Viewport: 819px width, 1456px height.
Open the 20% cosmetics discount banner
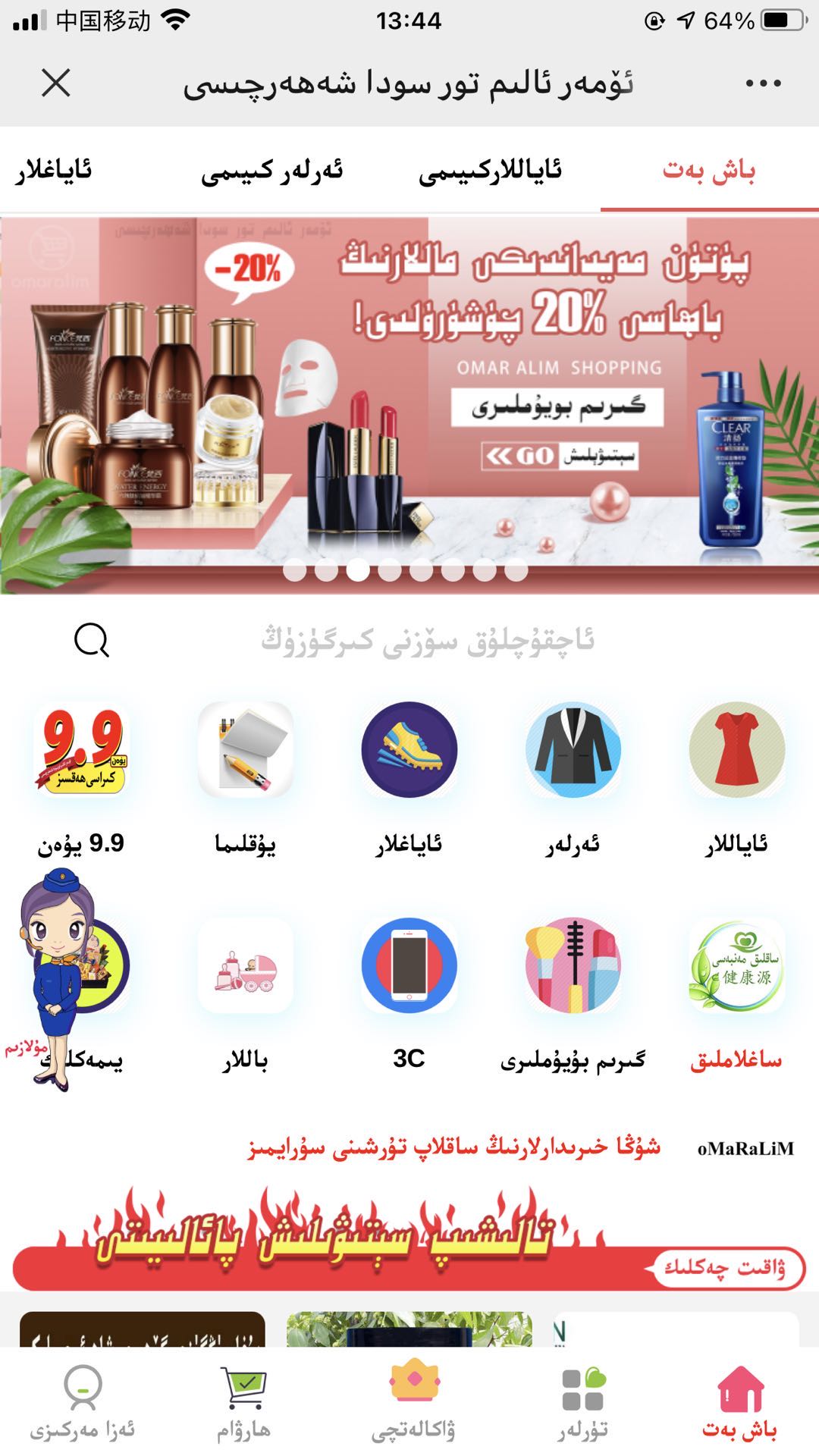409,406
